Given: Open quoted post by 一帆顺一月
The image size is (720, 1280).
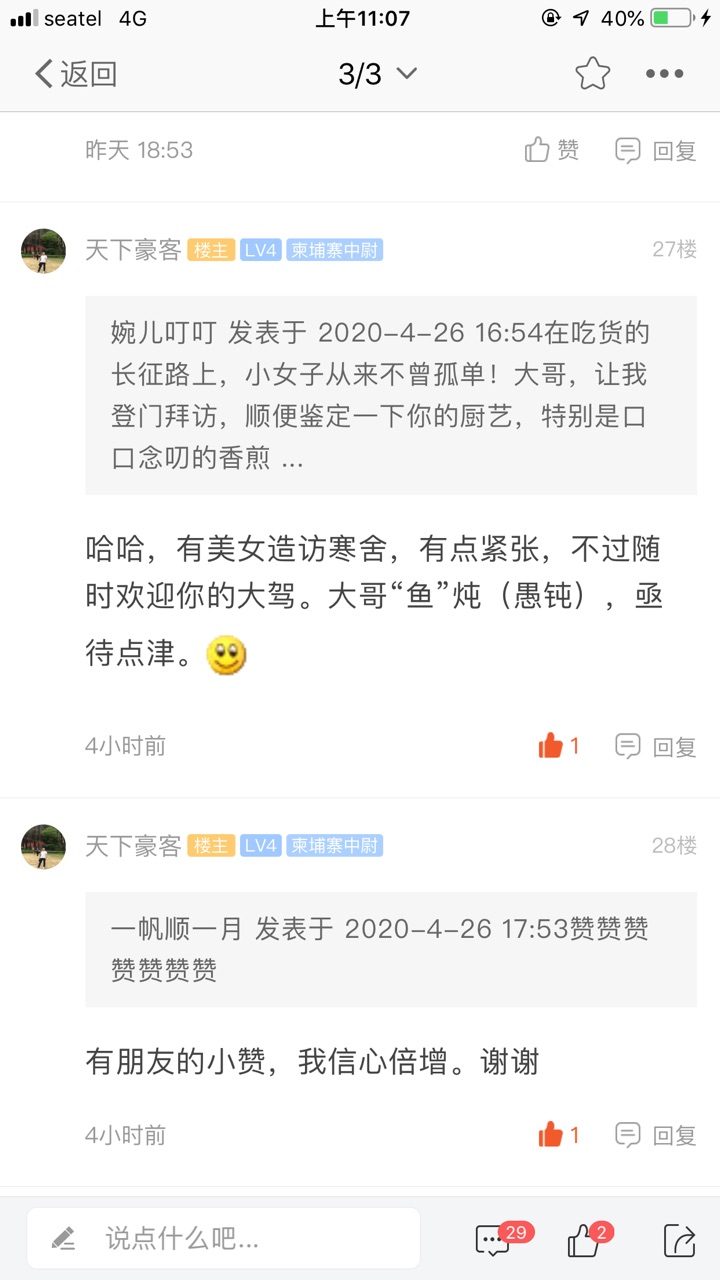Looking at the screenshot, I should point(390,949).
